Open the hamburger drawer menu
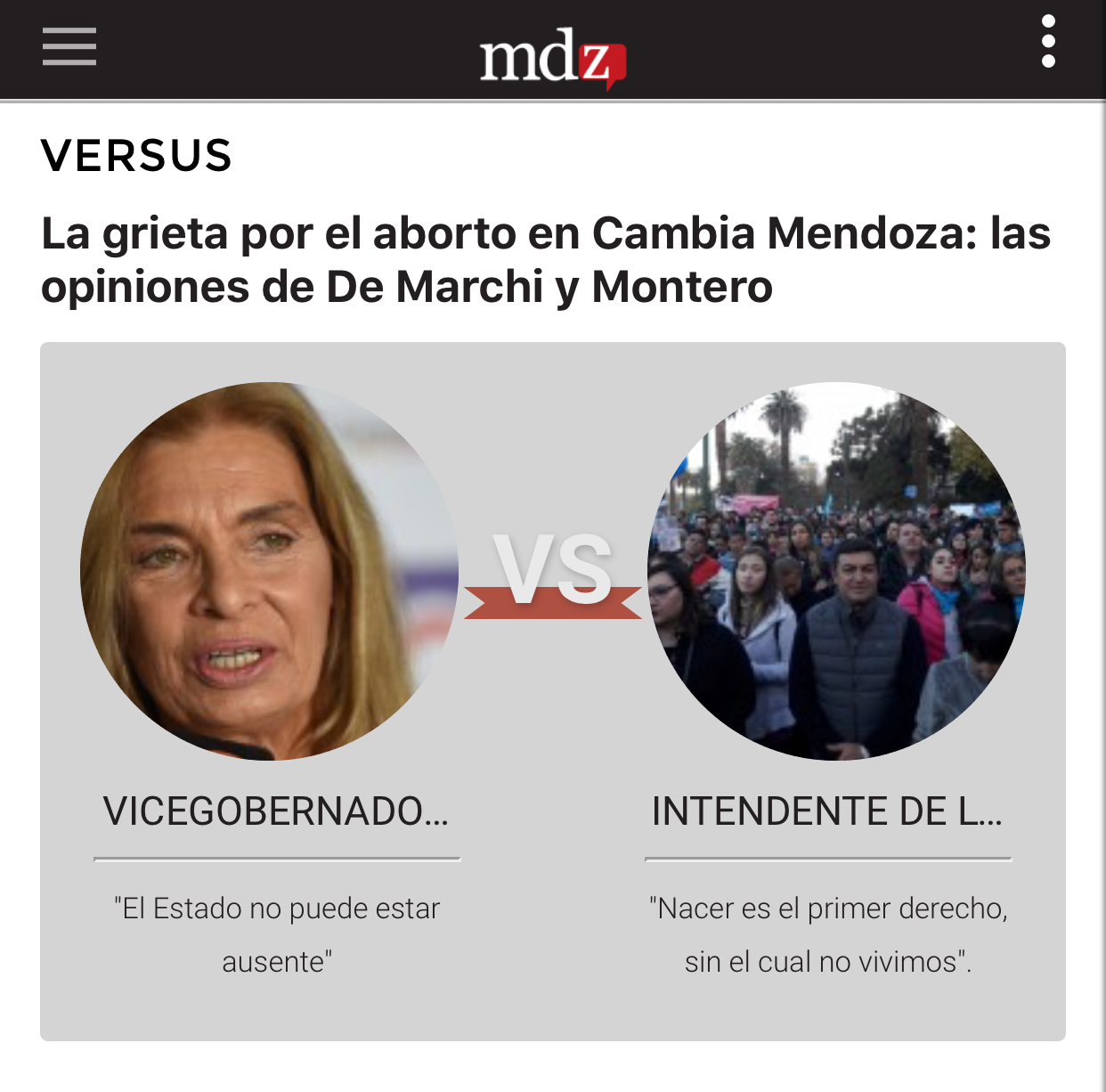Screen dimensions: 1106x1092 pyautogui.click(x=69, y=46)
